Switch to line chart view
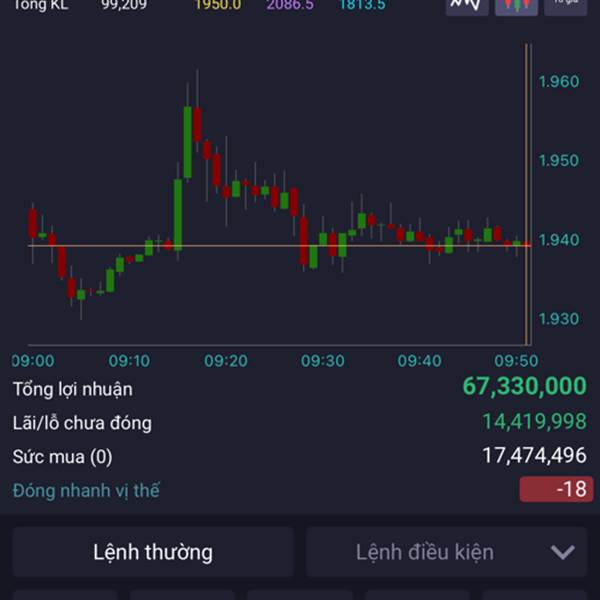Screen dimensions: 600x600 (467, 5)
